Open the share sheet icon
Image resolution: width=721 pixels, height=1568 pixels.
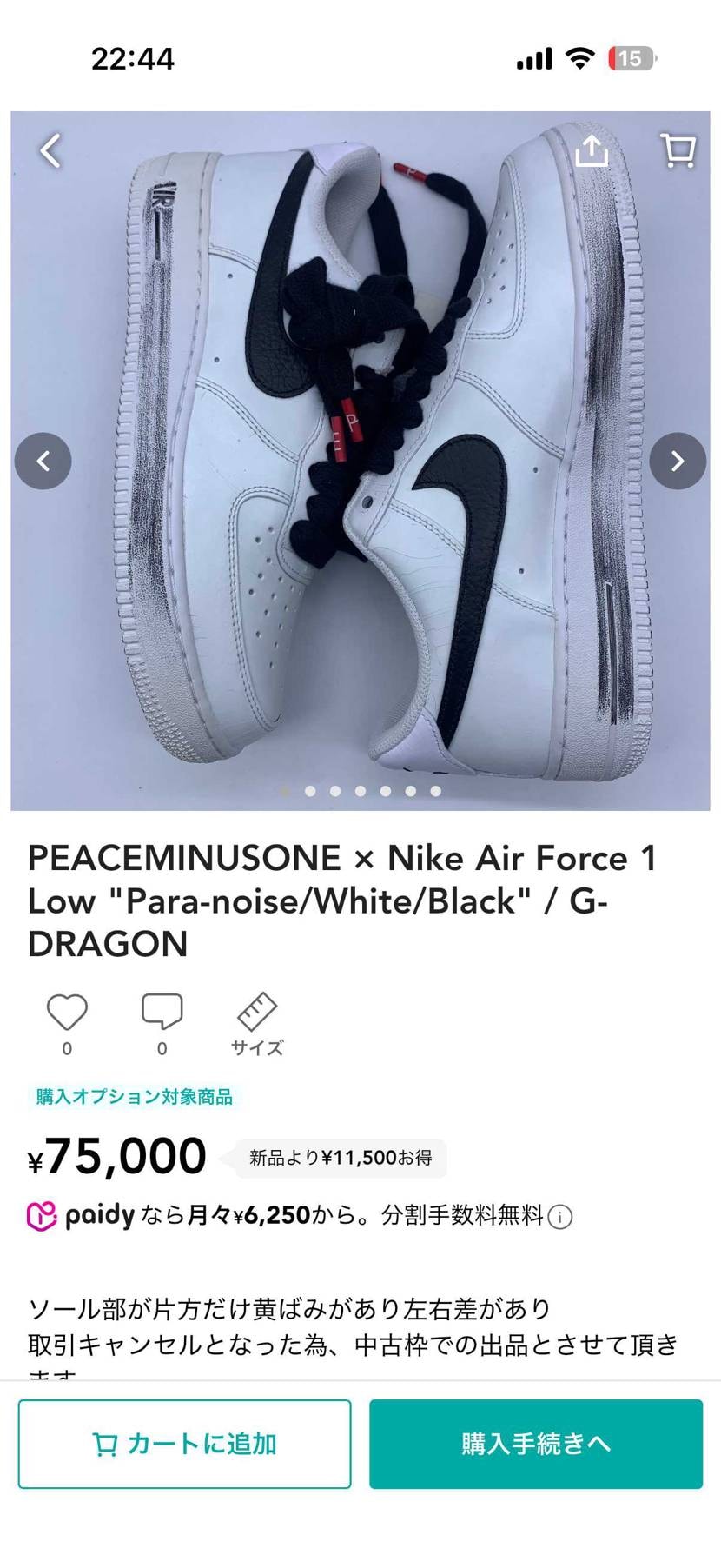[592, 149]
